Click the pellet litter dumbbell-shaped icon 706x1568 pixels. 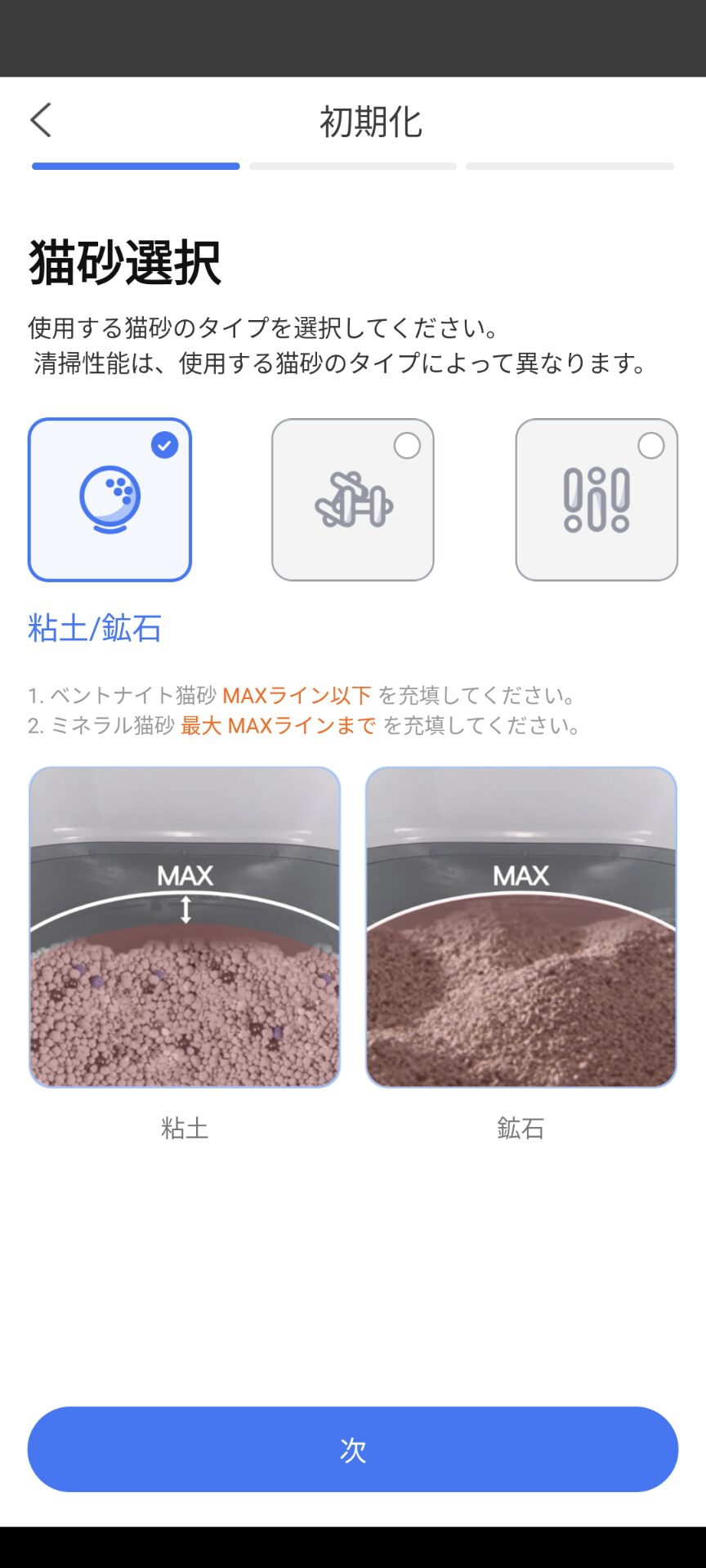tap(353, 500)
